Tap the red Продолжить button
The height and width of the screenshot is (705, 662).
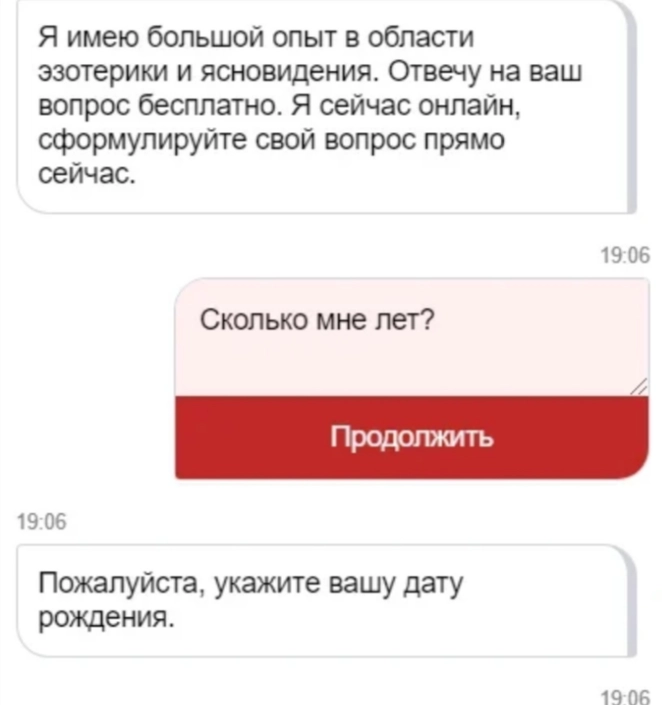coord(411,438)
